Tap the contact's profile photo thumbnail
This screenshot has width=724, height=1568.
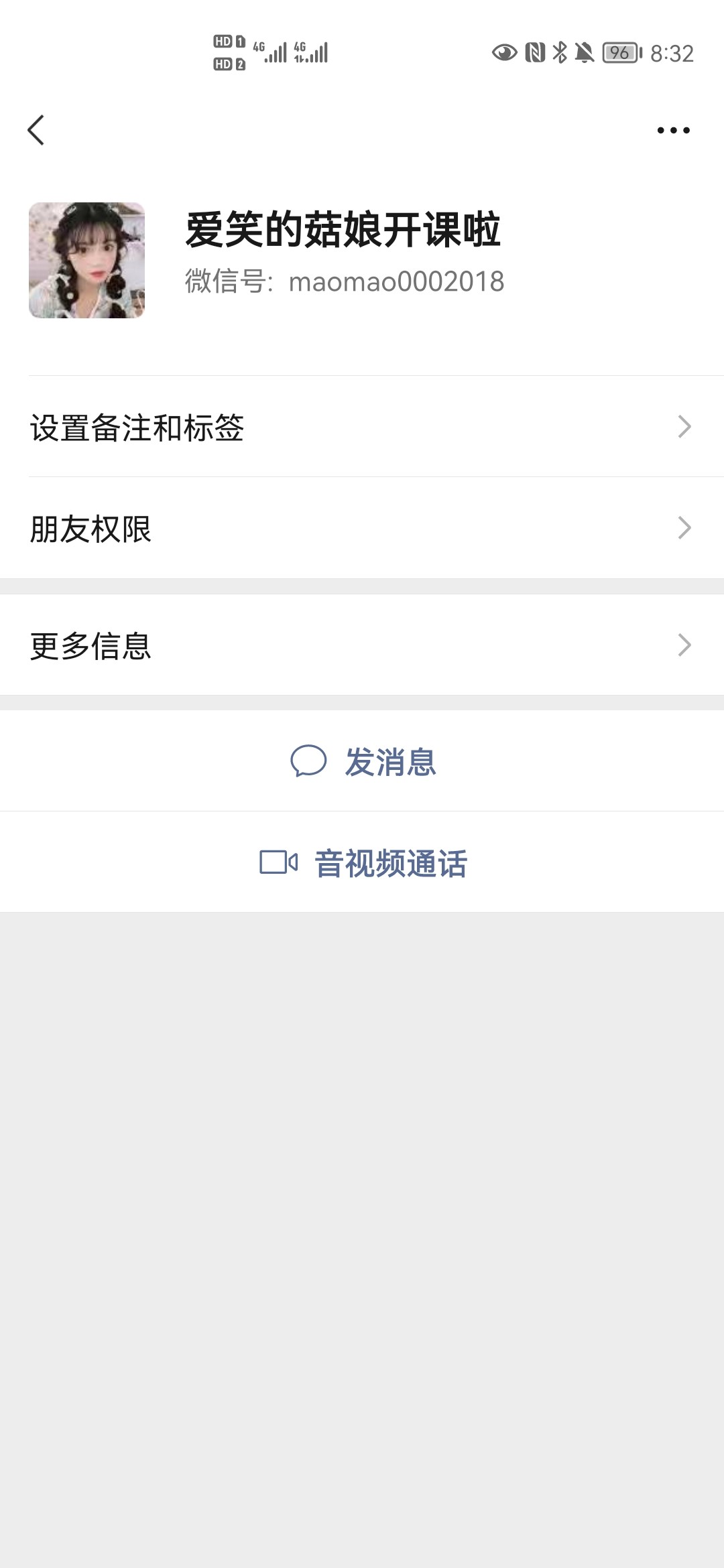pos(87,259)
